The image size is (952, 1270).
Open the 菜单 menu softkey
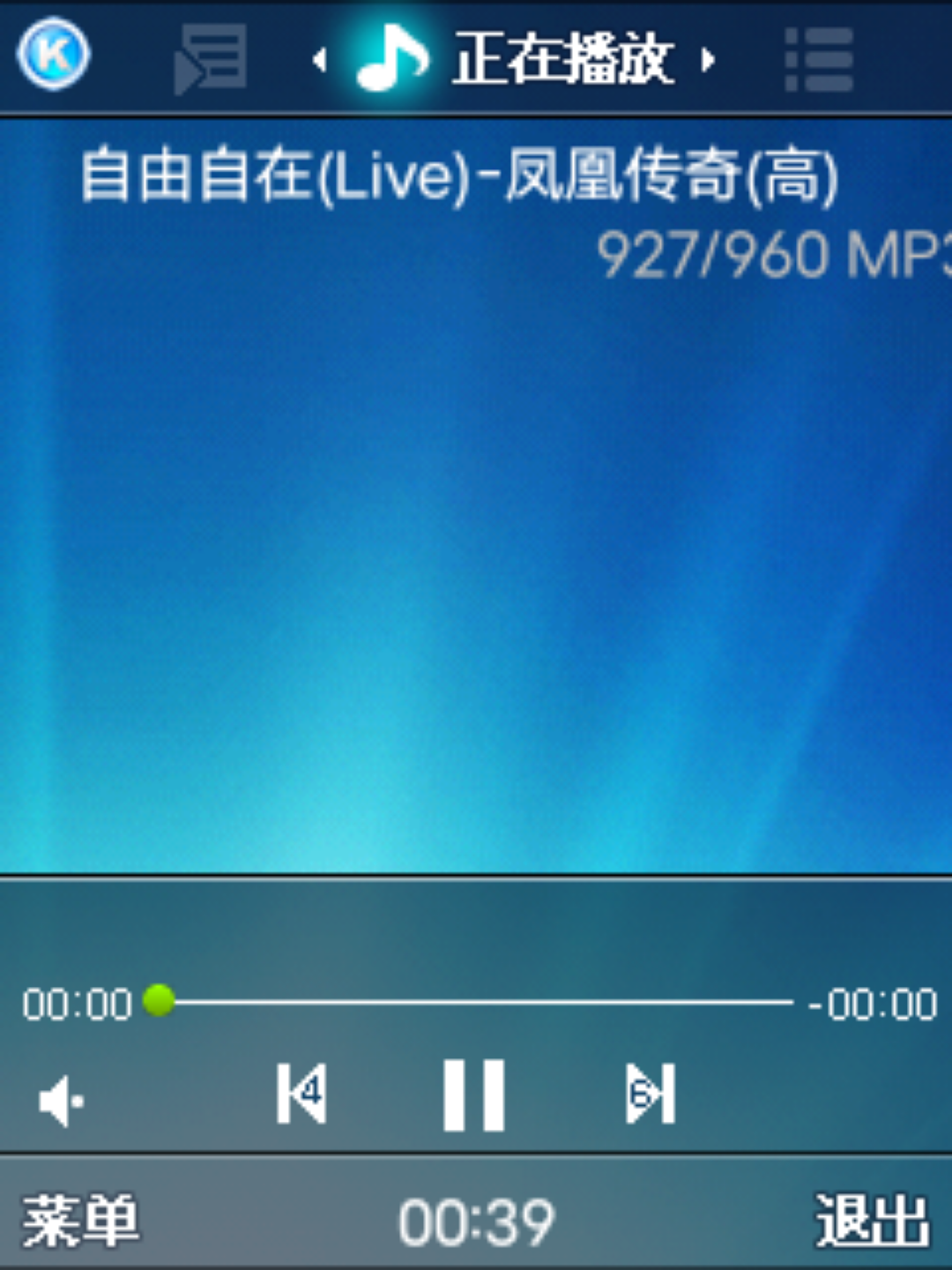pyautogui.click(x=79, y=1221)
